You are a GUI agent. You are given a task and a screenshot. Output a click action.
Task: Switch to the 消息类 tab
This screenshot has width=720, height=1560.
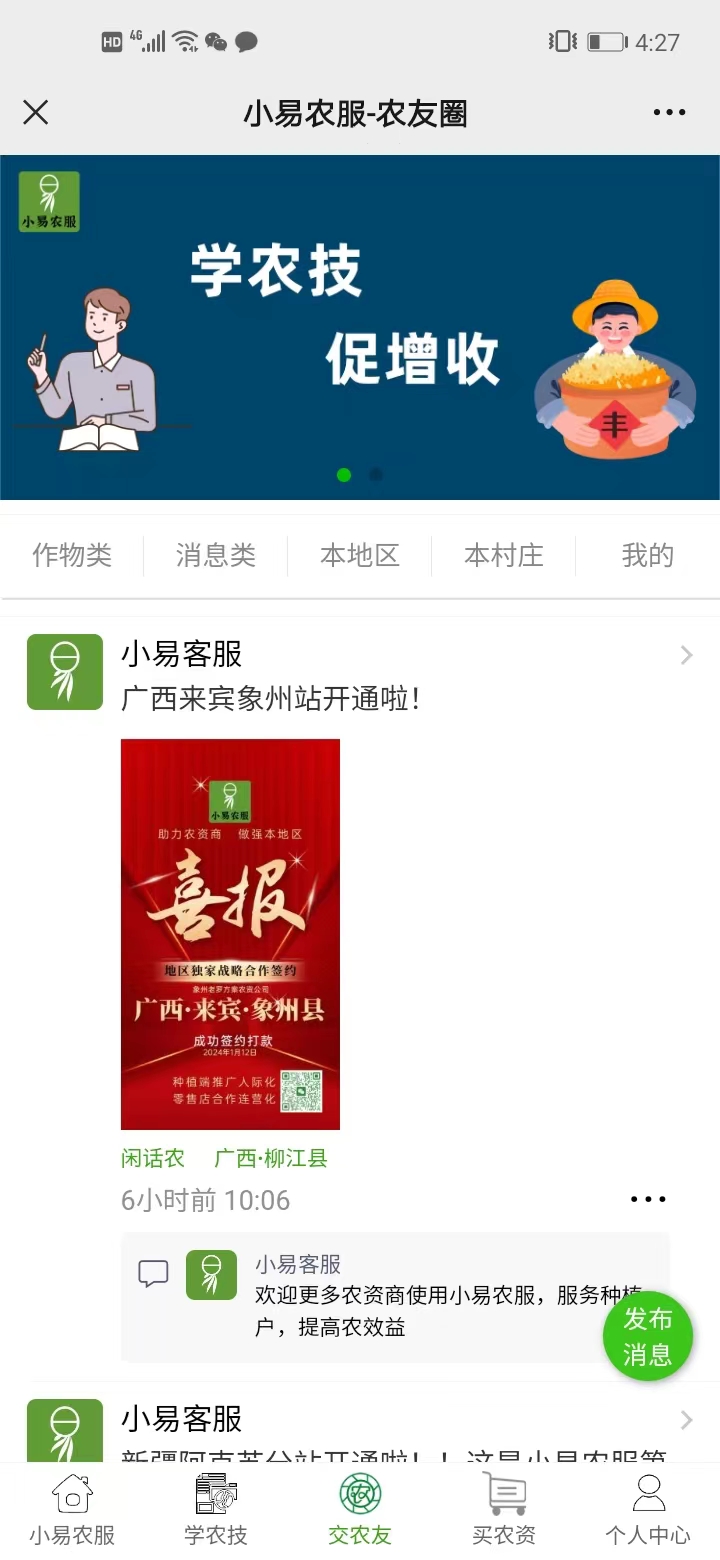[x=216, y=555]
